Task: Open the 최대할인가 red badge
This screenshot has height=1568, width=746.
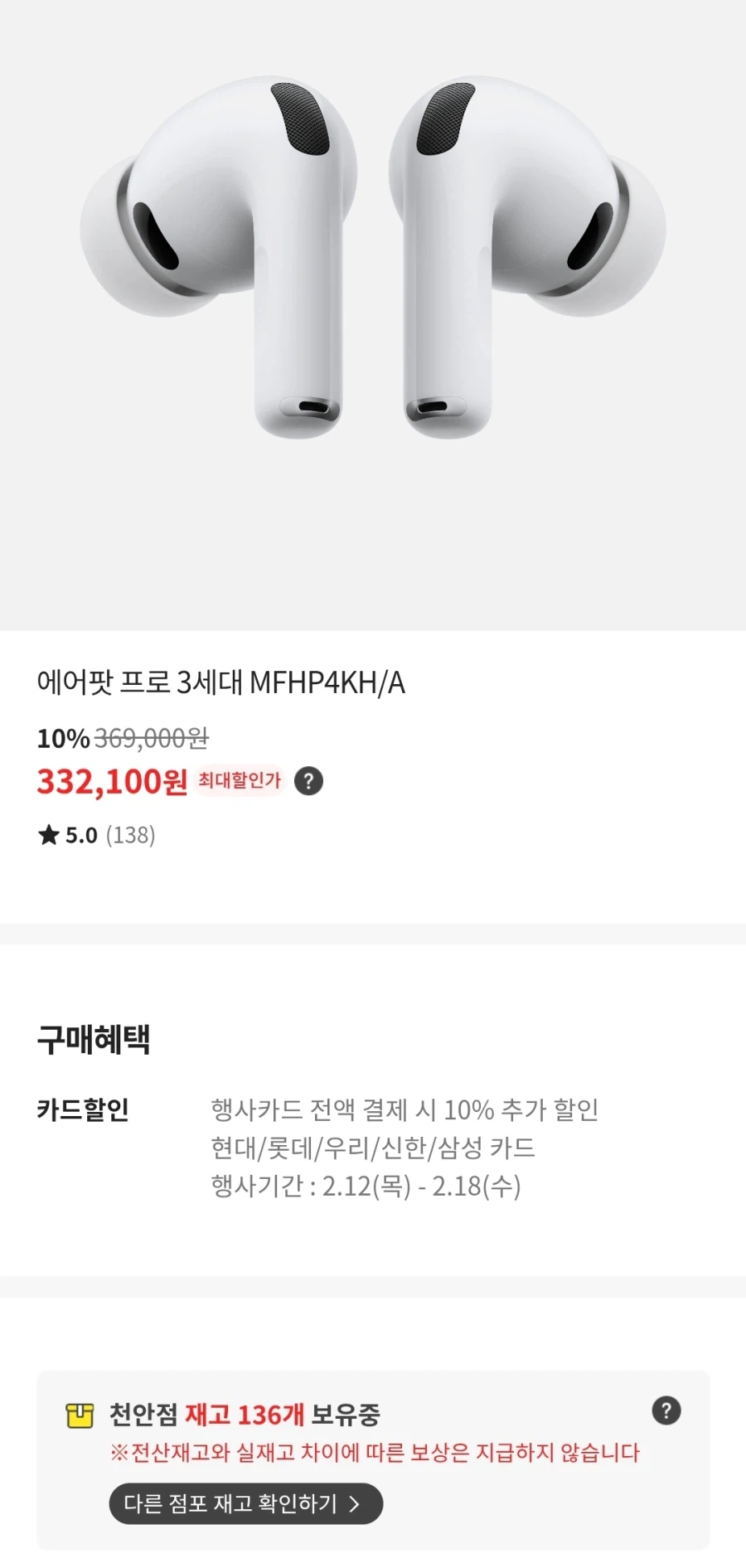Action: click(x=240, y=780)
